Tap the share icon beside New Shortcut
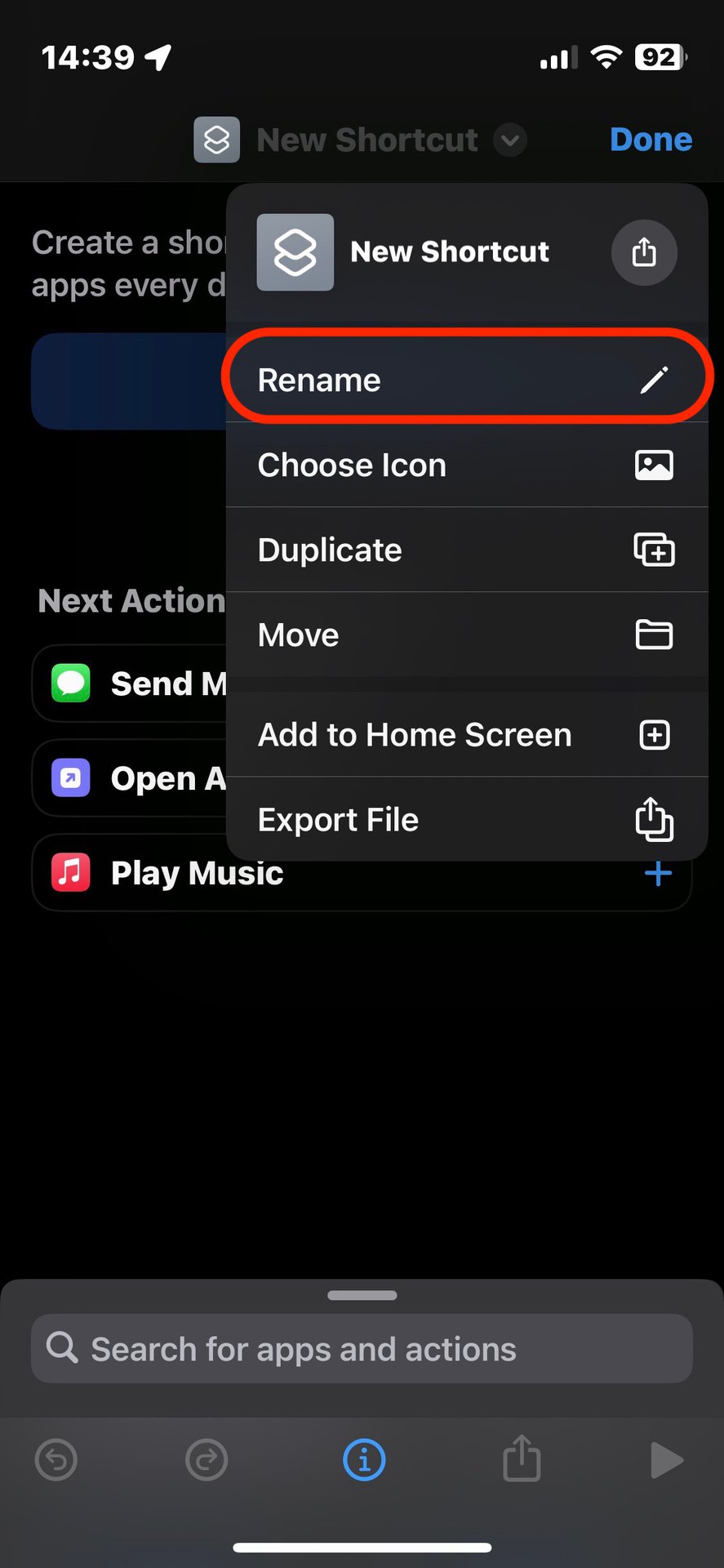This screenshot has width=724, height=1568. [644, 252]
